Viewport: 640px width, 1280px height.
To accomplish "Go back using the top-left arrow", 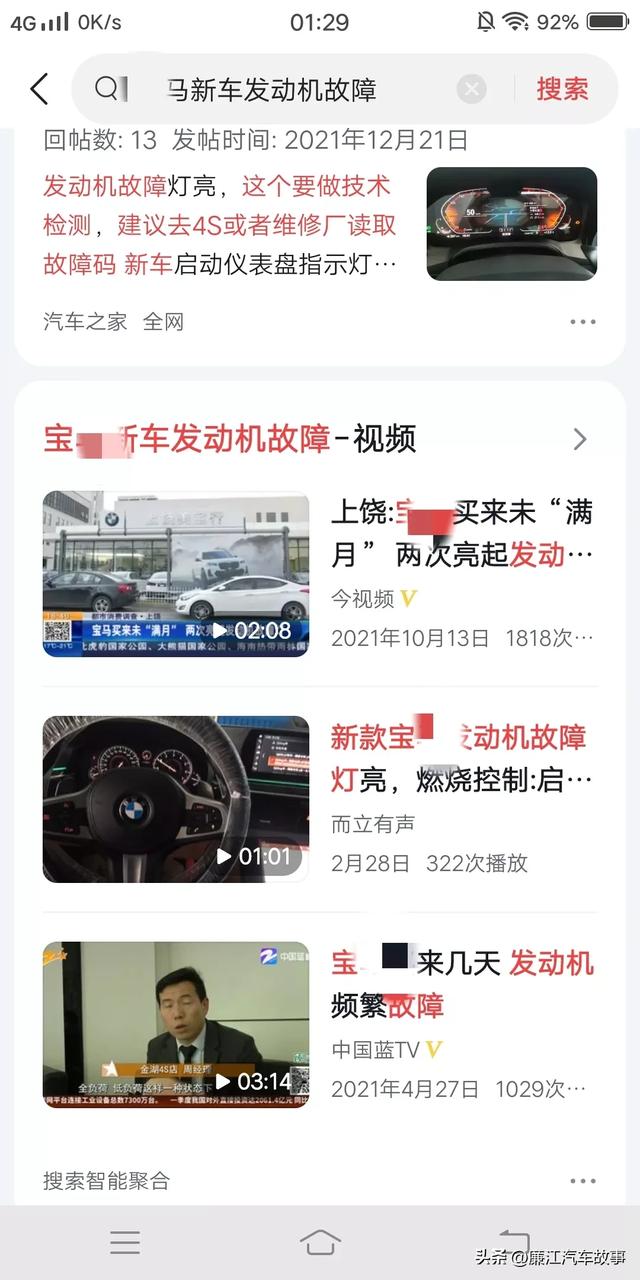I will (39, 89).
